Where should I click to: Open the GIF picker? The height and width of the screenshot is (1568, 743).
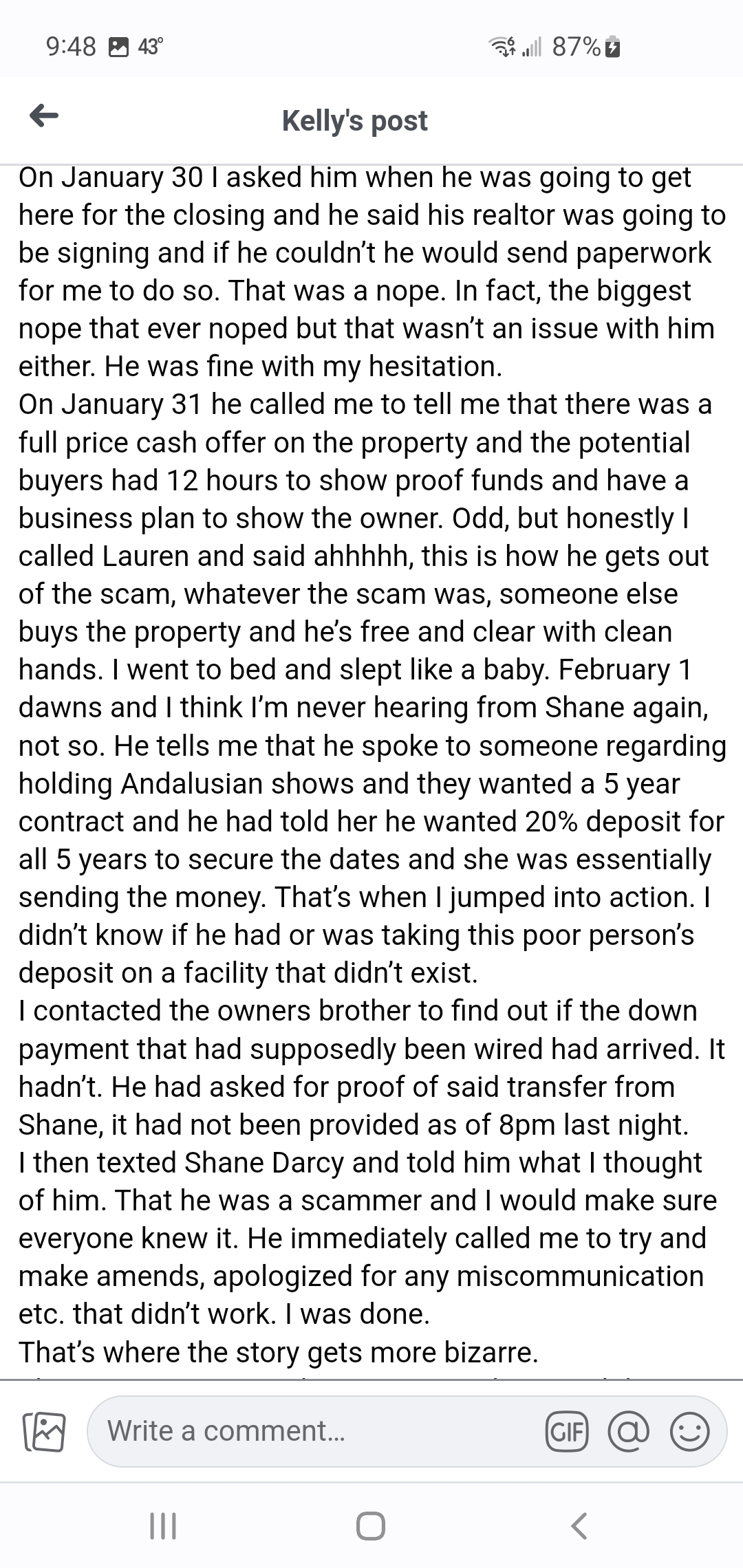point(567,1432)
